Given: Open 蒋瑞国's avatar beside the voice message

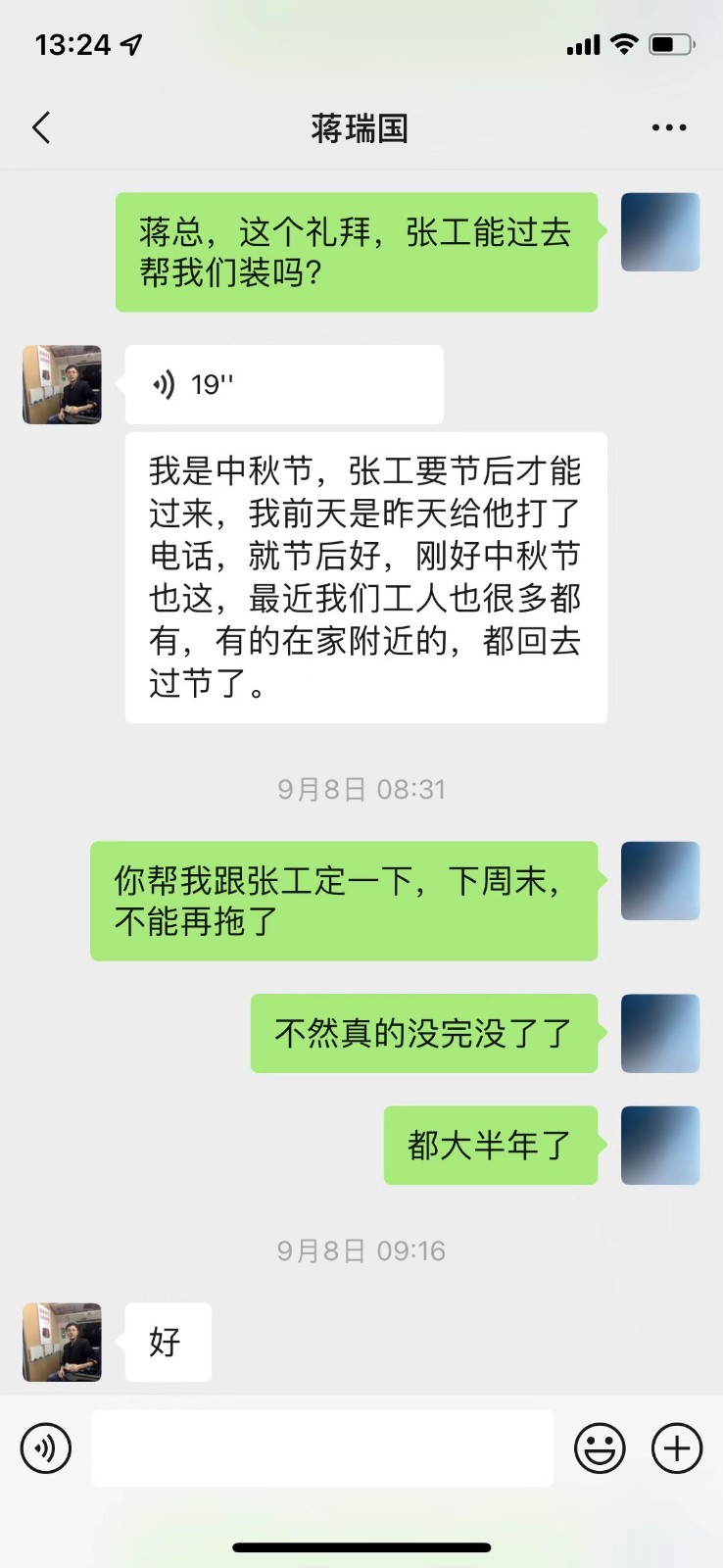Looking at the screenshot, I should 62,384.
